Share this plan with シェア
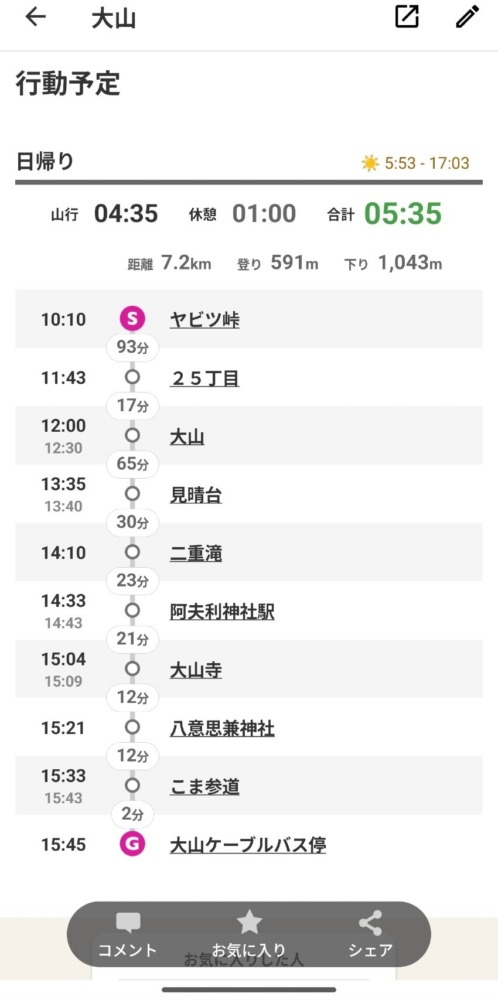Image resolution: width=498 pixels, height=1000 pixels. coord(370,934)
